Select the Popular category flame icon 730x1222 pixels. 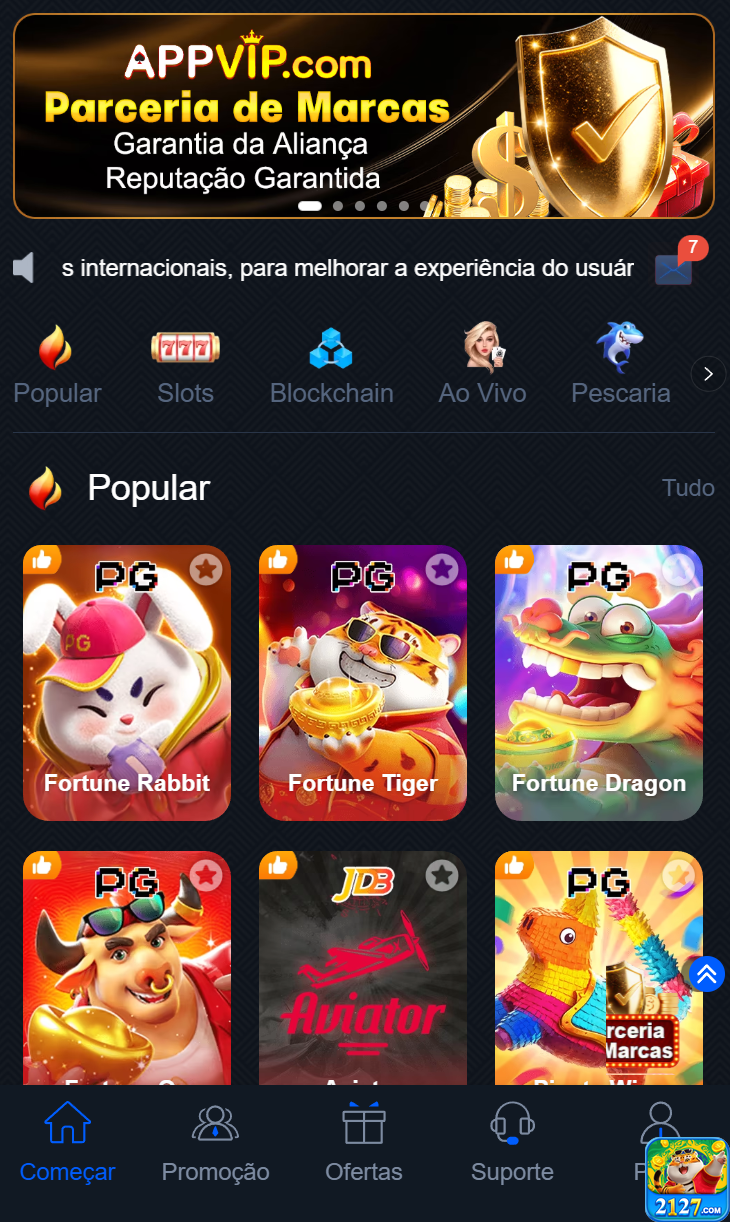(57, 347)
